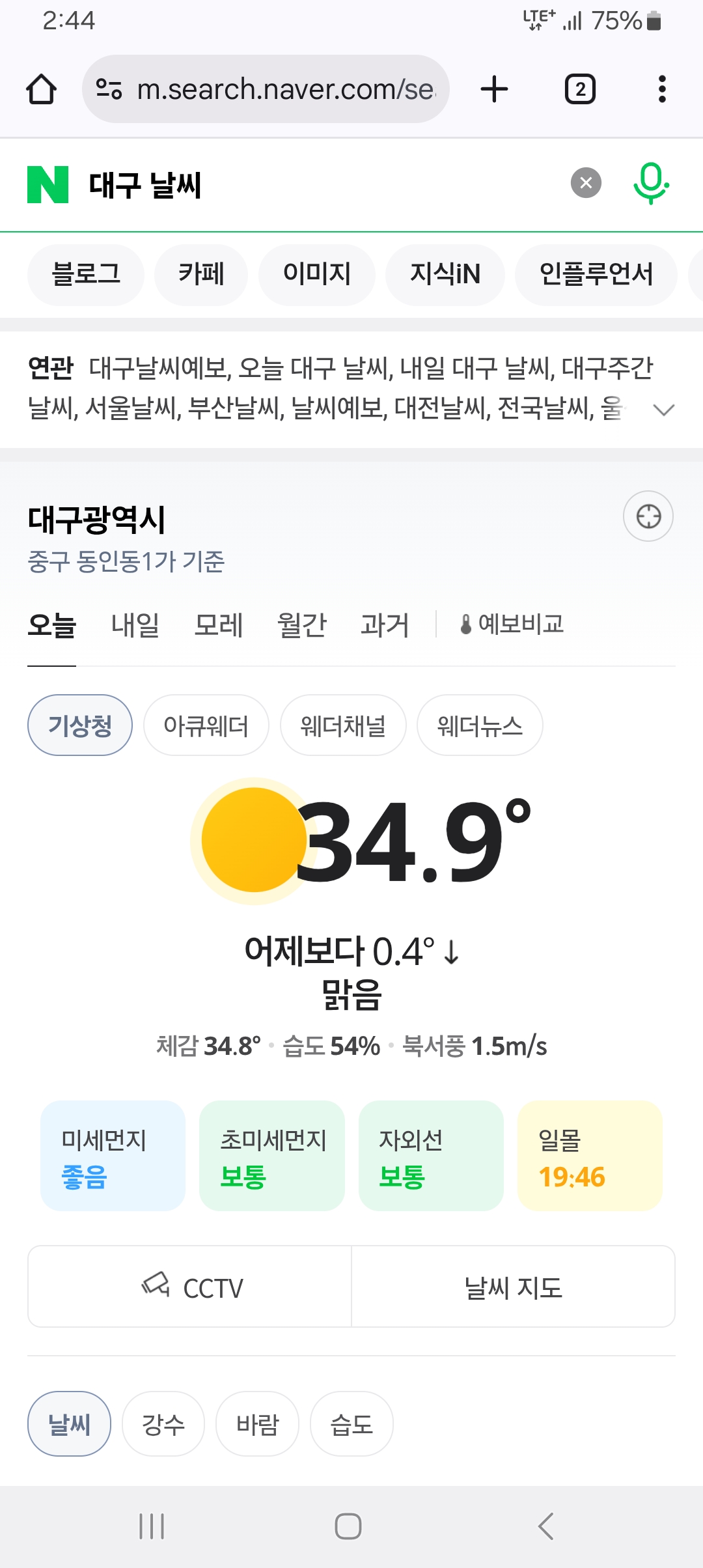Open the 날씨 지도 weather map
The width and height of the screenshot is (703, 1568).
[x=513, y=1287]
